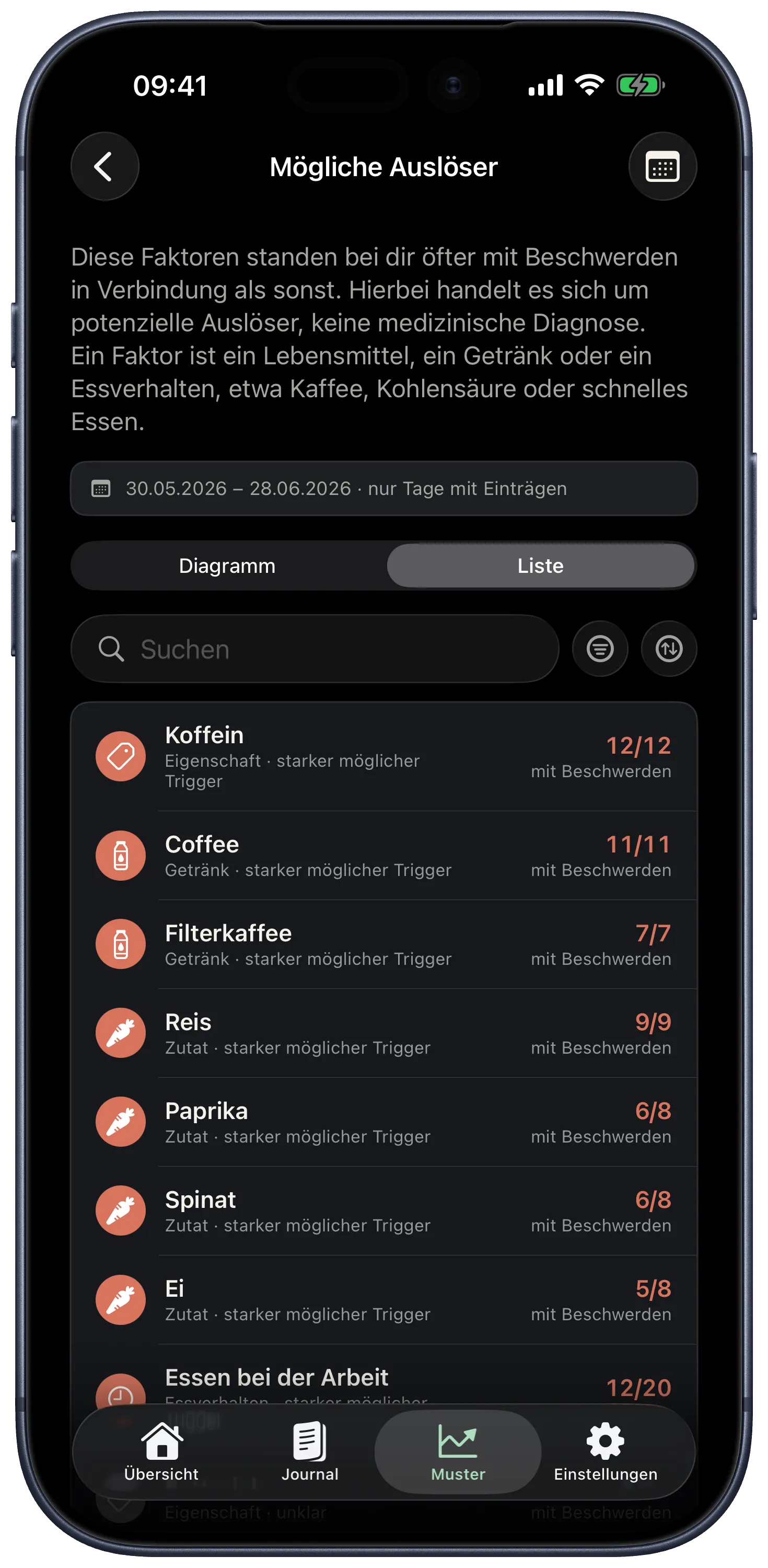Select the Muster tab
Viewport: 768px width, 1568px height.
[x=458, y=1452]
